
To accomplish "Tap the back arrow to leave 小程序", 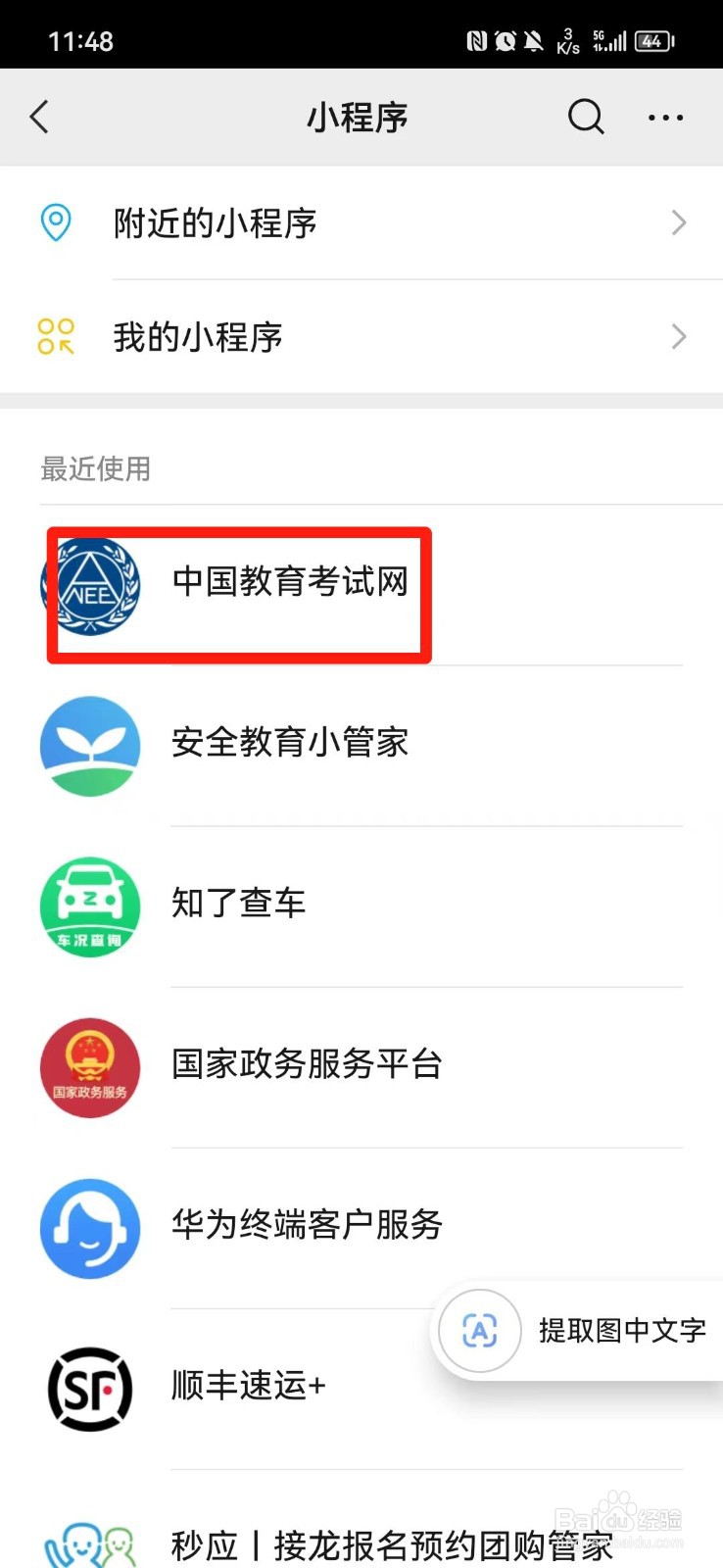I will [39, 117].
